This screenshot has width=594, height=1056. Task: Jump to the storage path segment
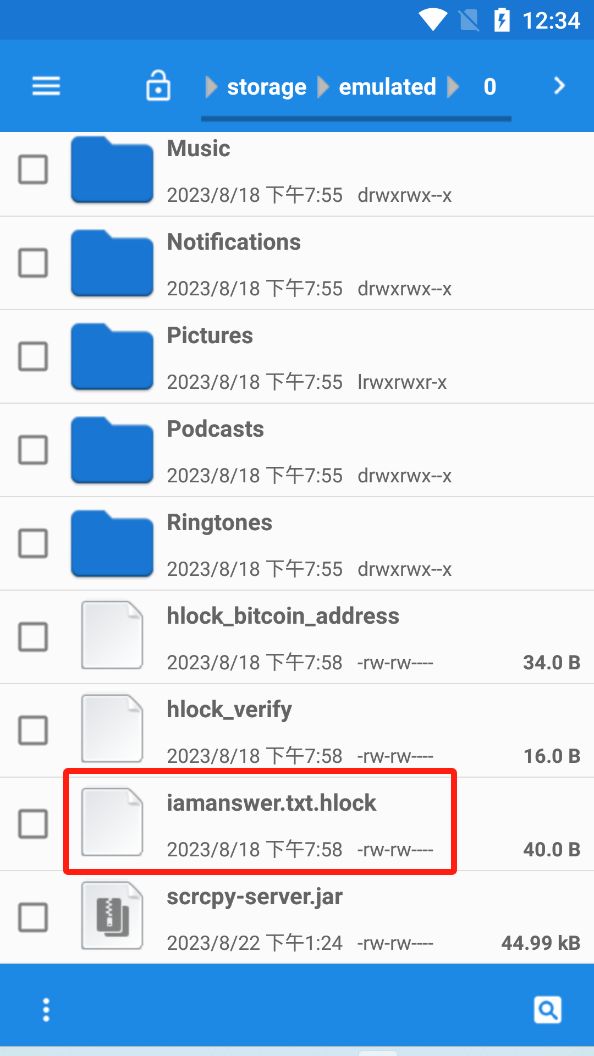tap(267, 87)
